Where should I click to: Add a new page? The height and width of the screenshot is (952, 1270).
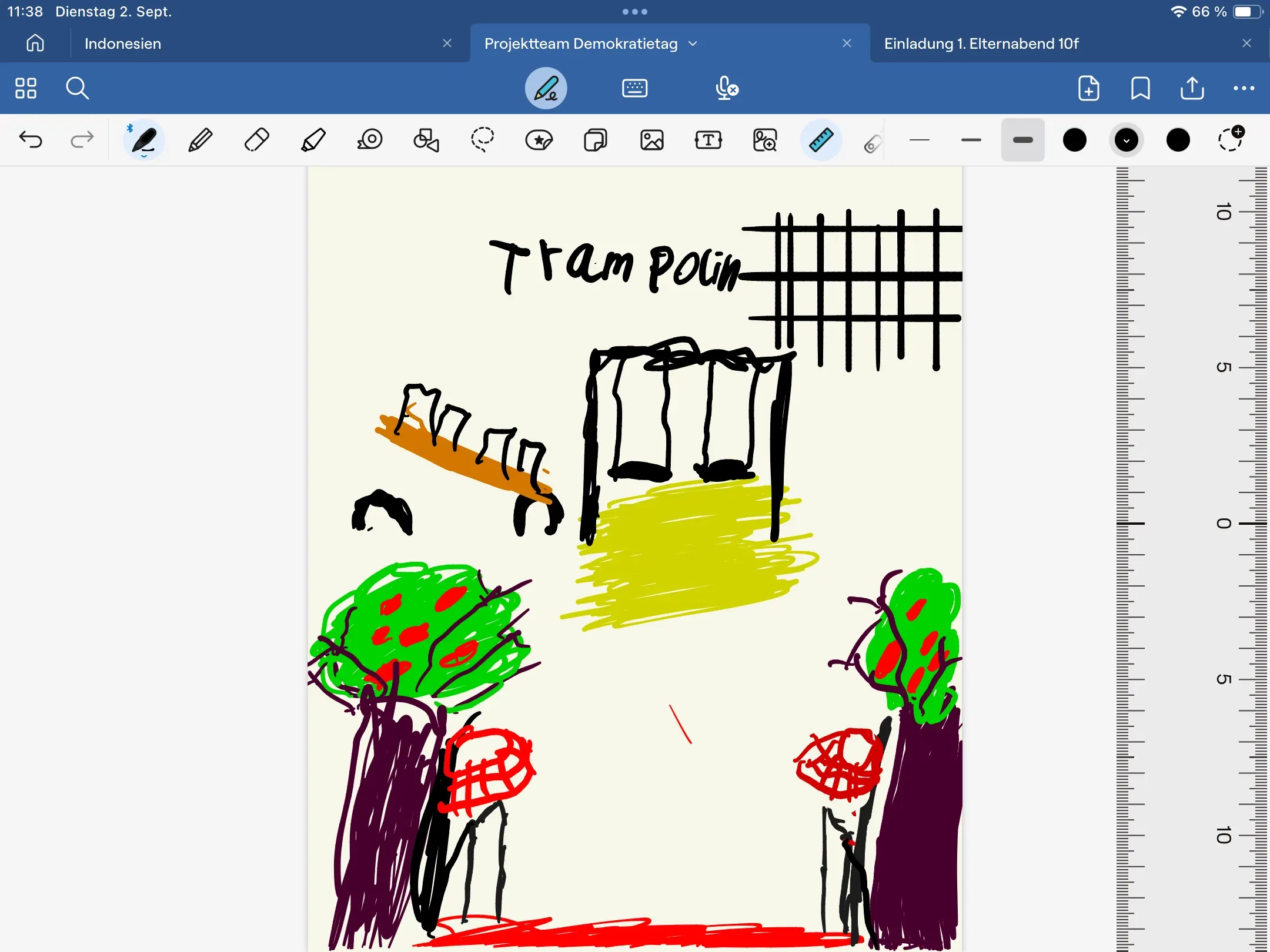[x=1088, y=89]
